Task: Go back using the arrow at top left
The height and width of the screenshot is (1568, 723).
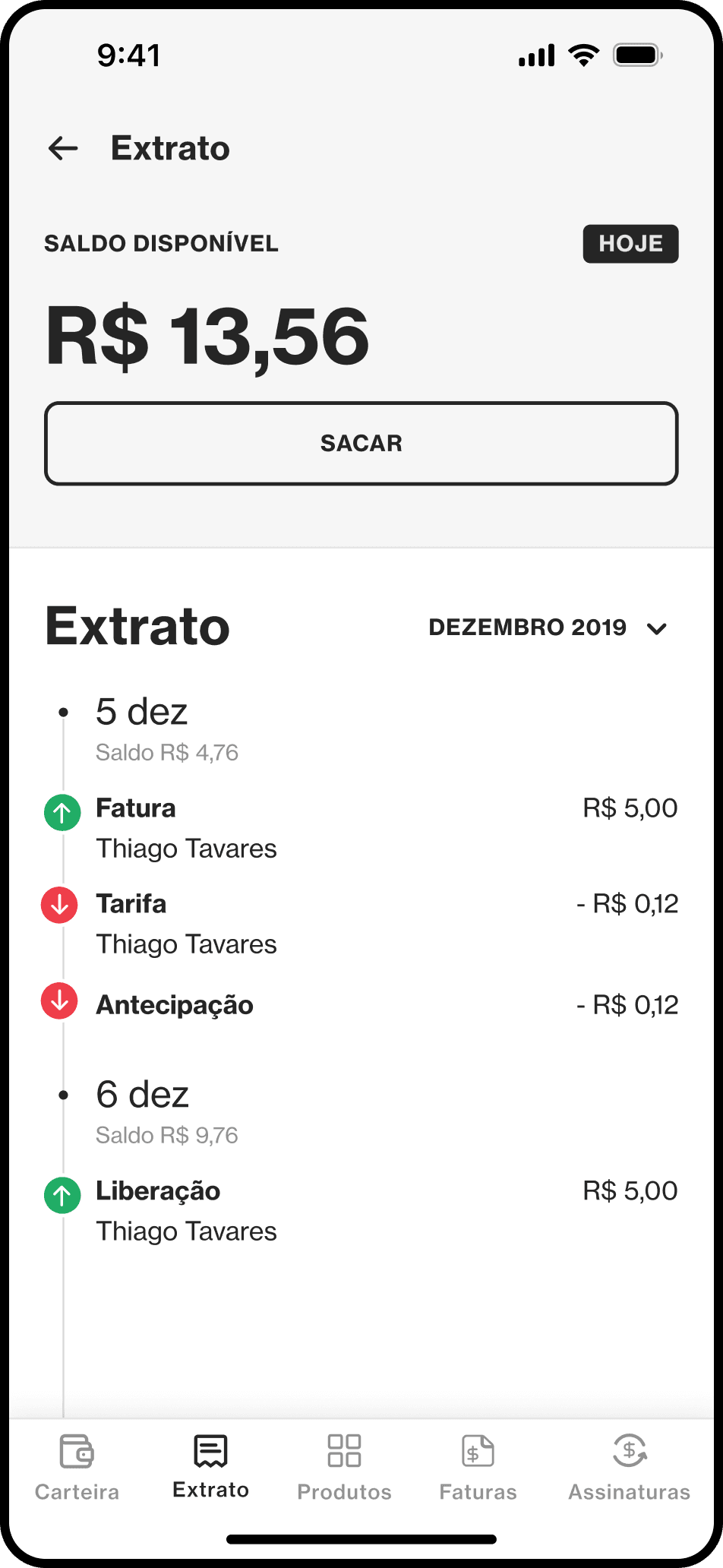Action: tap(63, 149)
